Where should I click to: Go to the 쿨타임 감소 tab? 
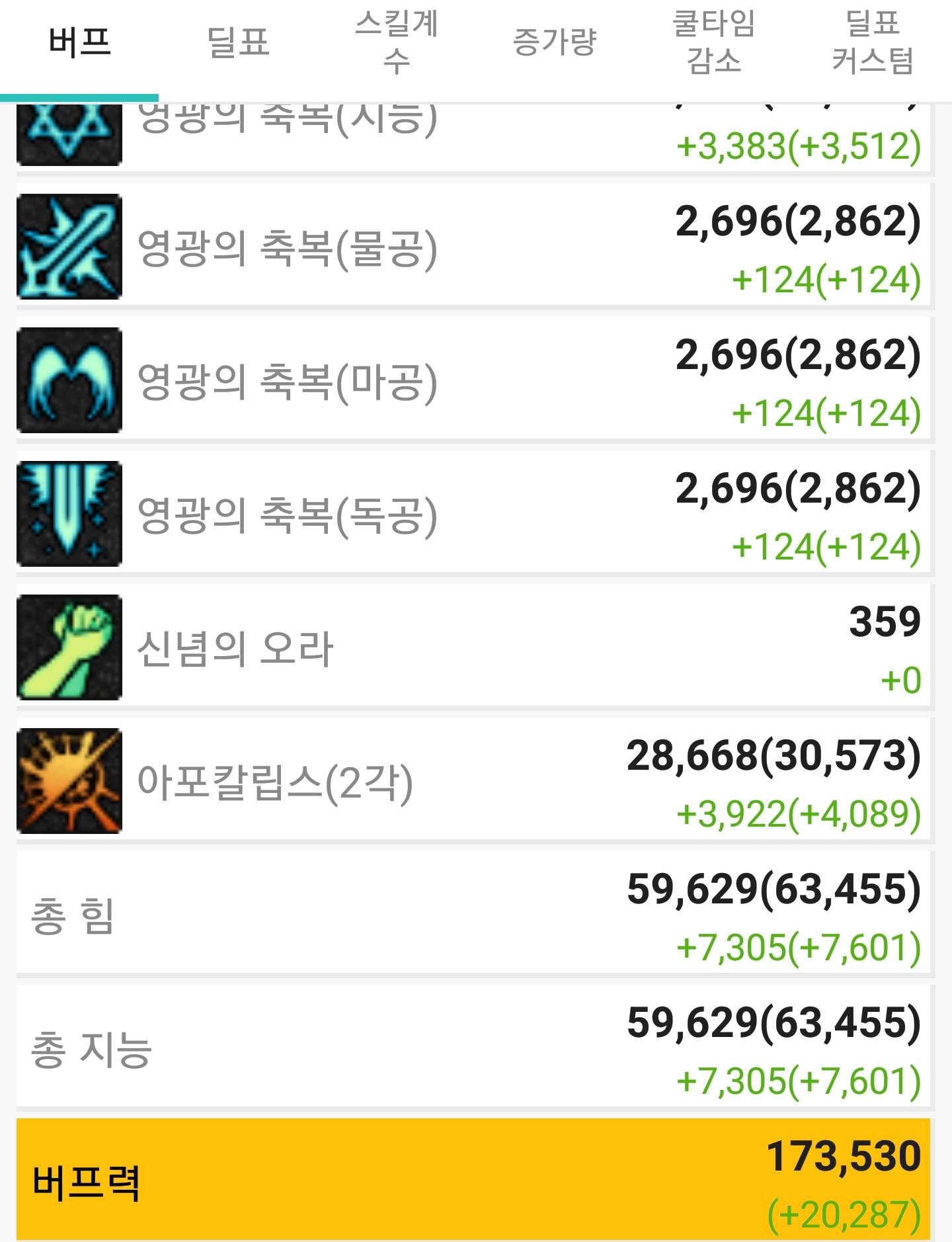(713, 42)
